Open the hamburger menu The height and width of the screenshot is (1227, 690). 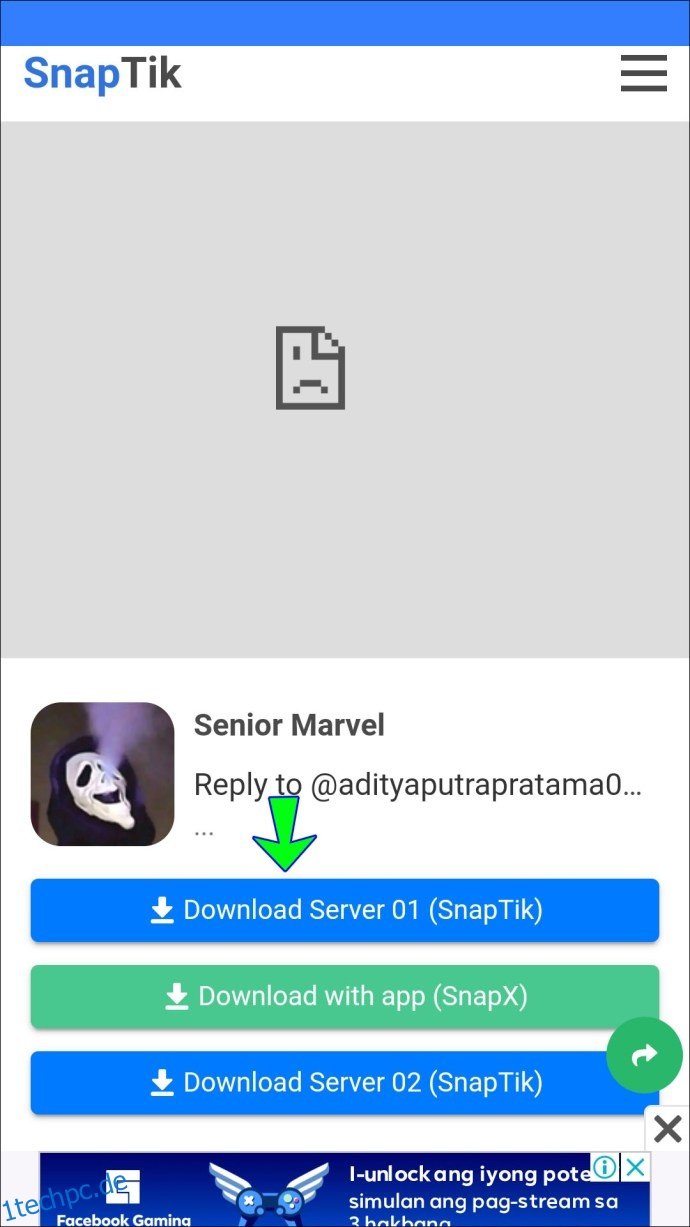click(x=643, y=73)
